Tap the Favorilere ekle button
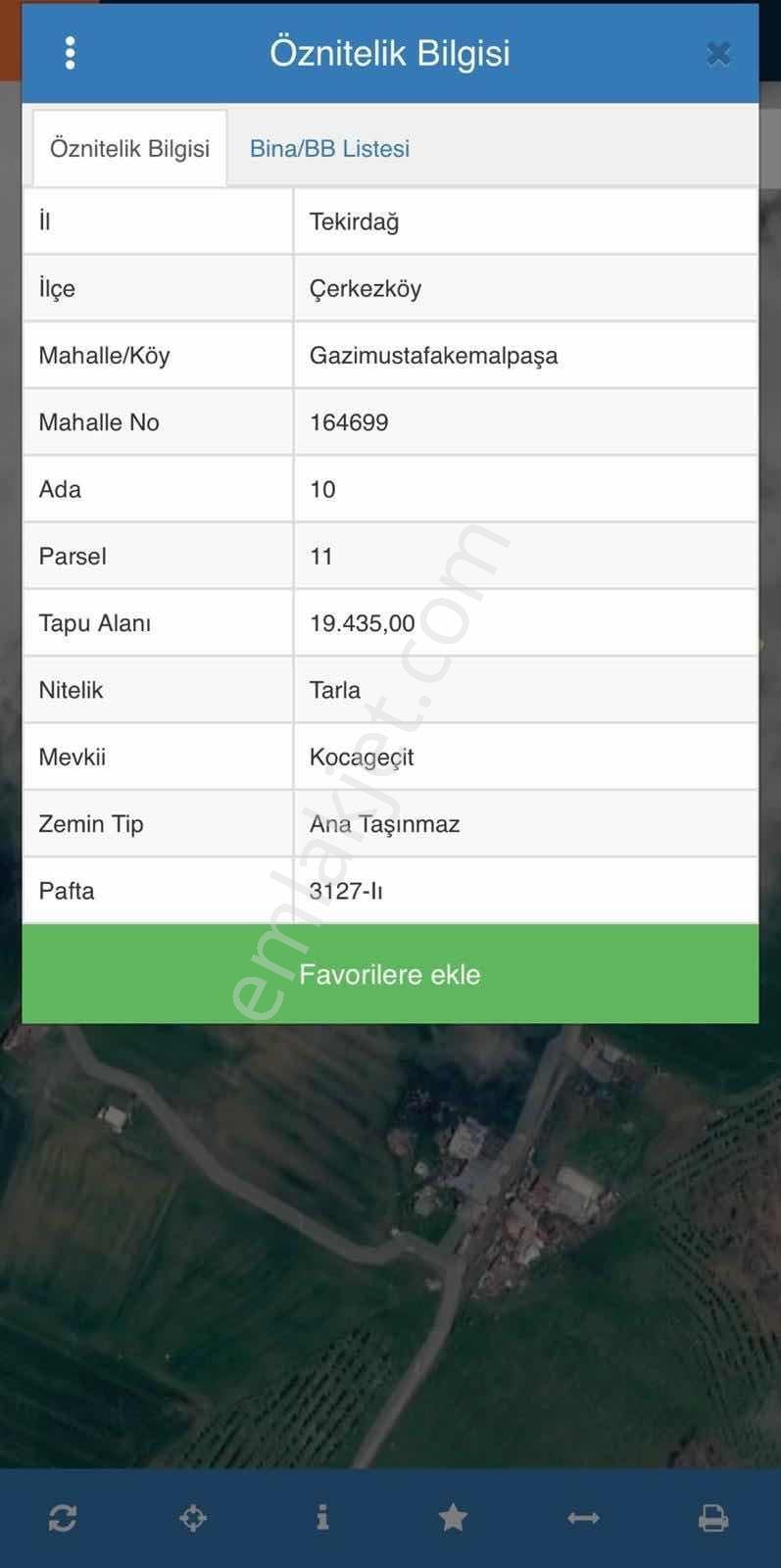 pyautogui.click(x=390, y=974)
